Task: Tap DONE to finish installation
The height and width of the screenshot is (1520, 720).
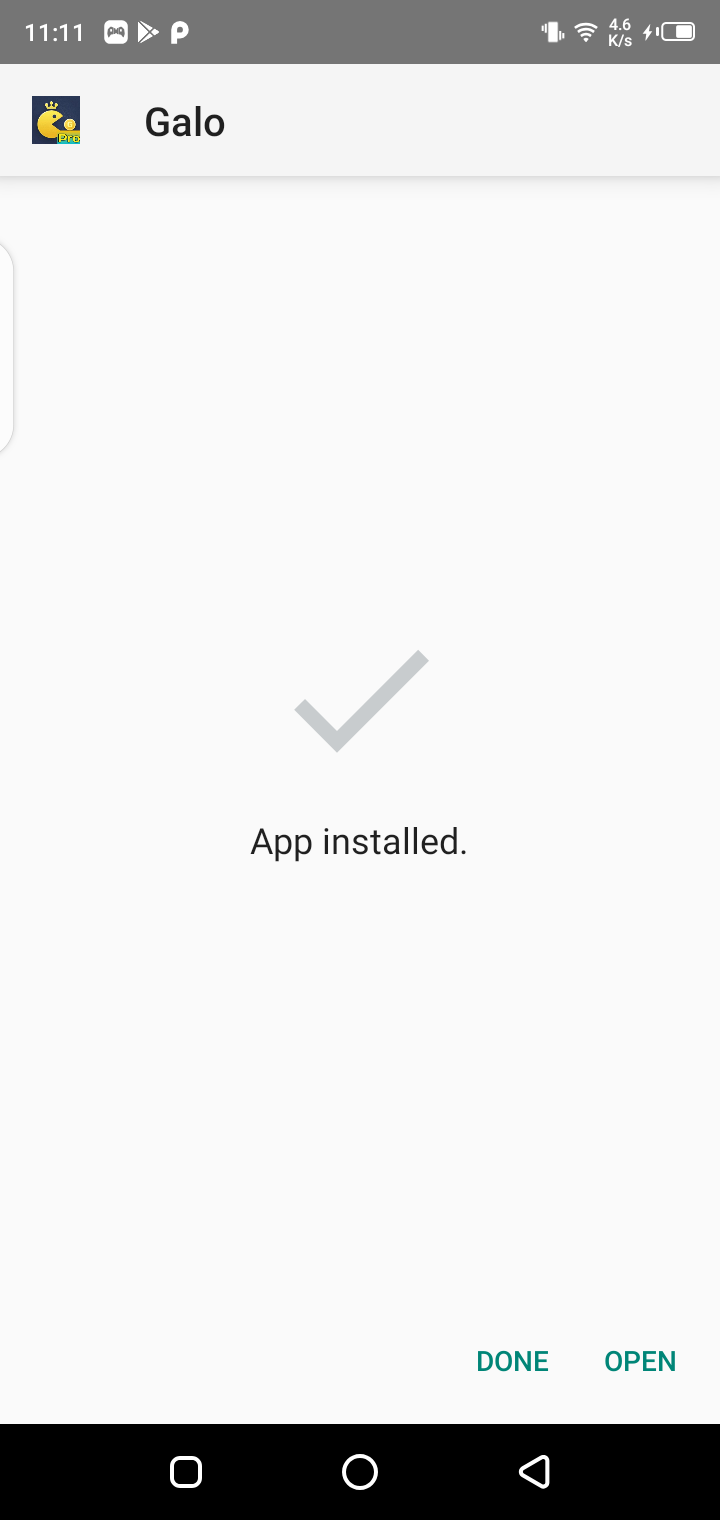Action: pos(512,1361)
